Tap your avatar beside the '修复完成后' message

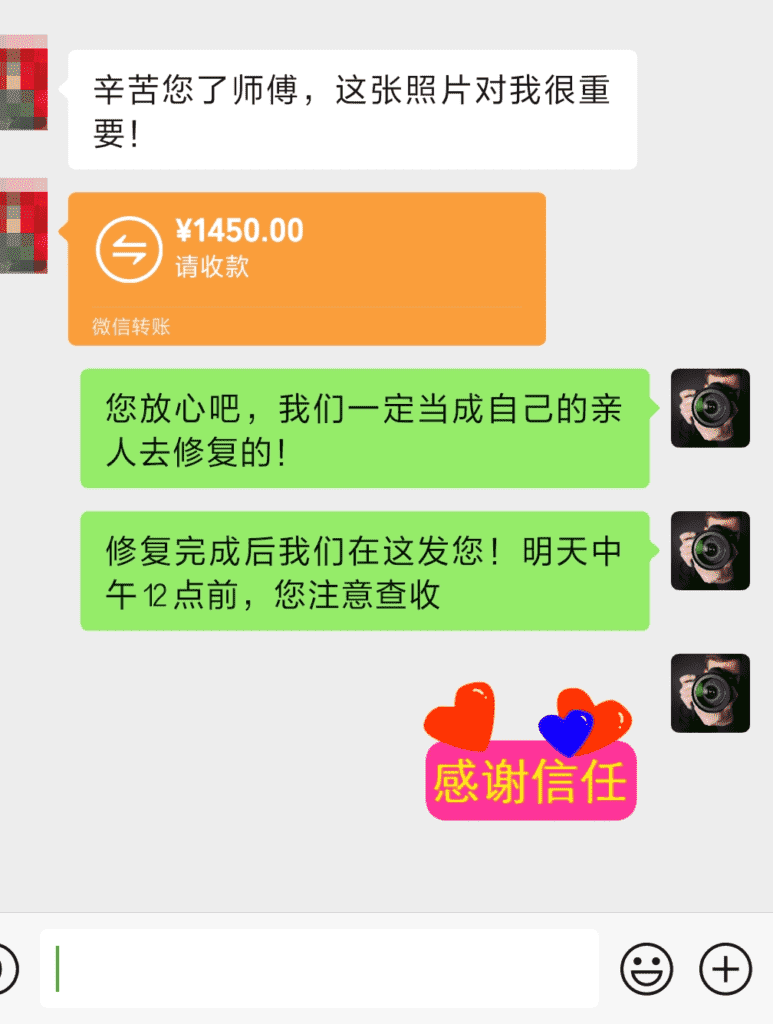coord(710,552)
